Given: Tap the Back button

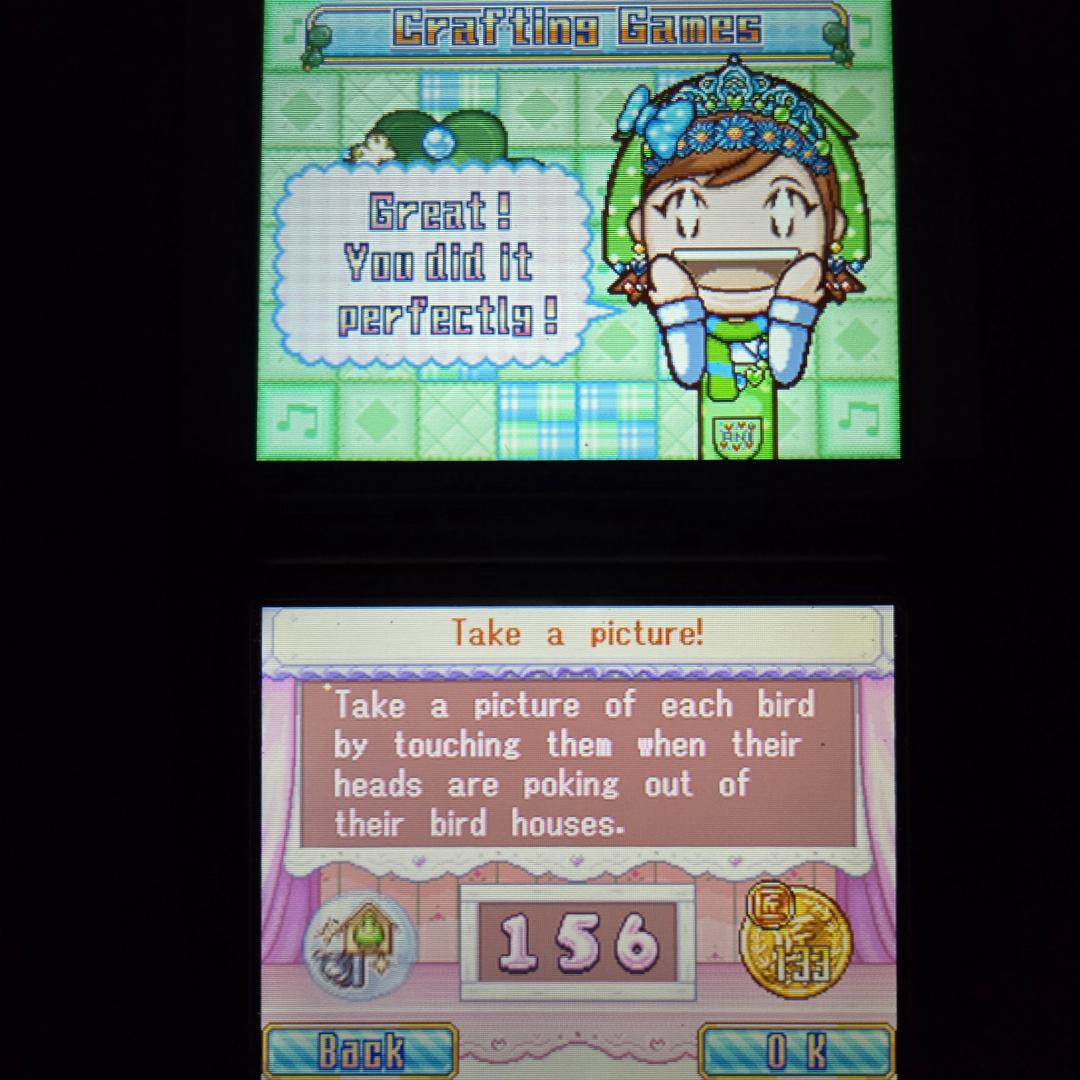Looking at the screenshot, I should click(360, 1051).
